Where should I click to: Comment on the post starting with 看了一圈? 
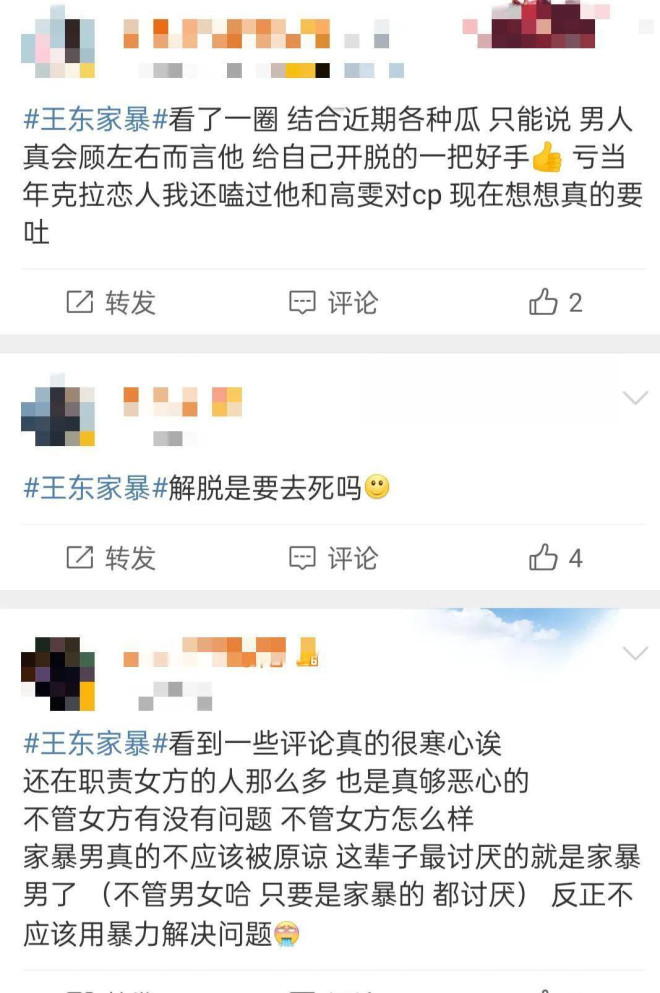tap(333, 302)
